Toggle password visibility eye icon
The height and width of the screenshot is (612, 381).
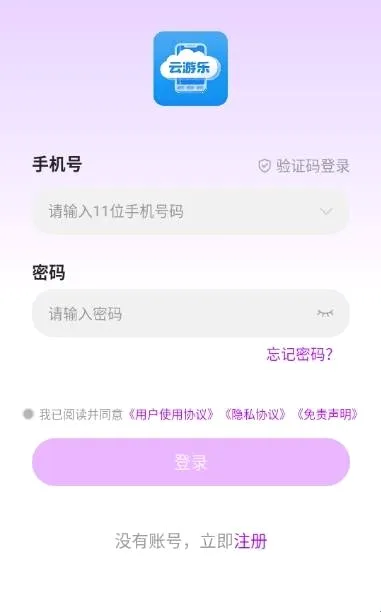(325, 313)
